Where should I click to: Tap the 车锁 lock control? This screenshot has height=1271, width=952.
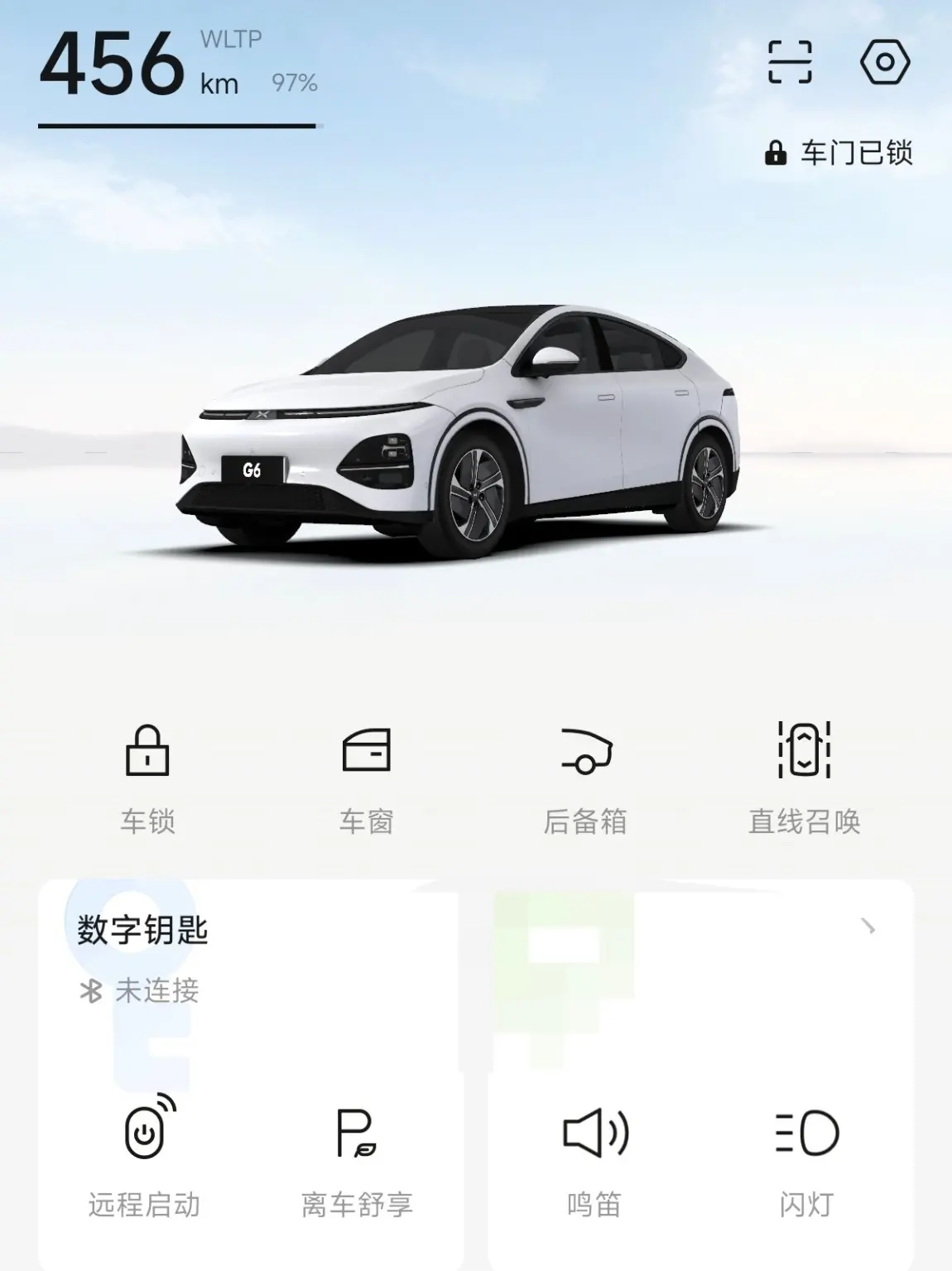[147, 778]
